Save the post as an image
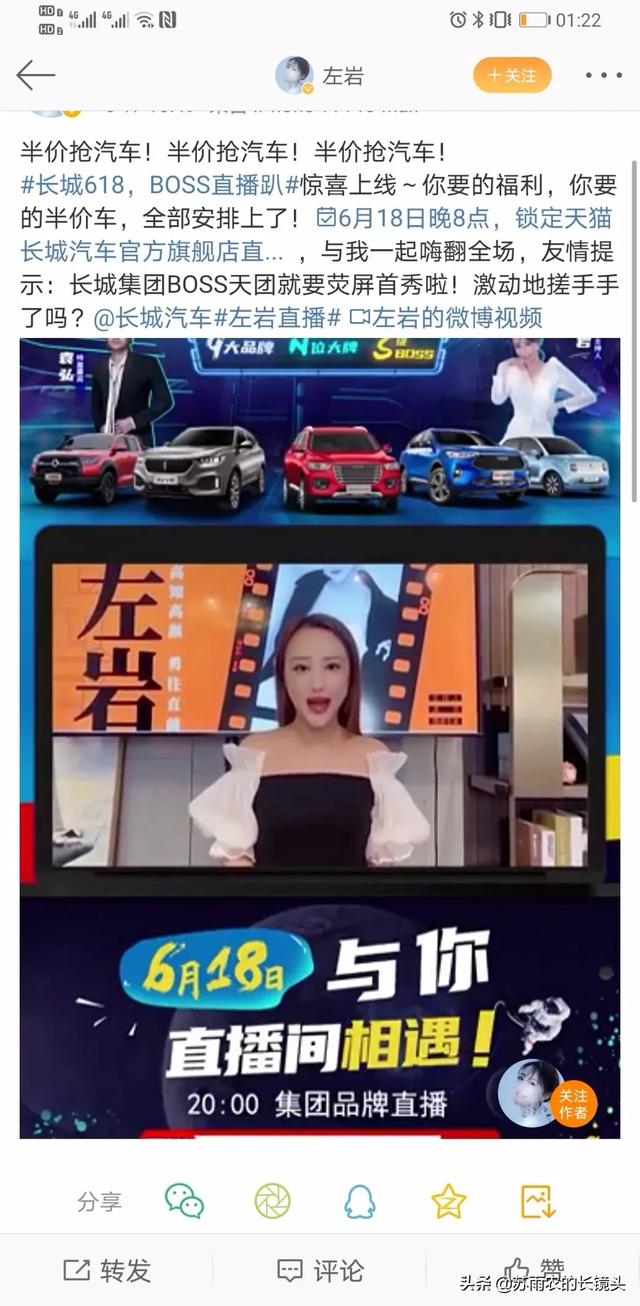This screenshot has height=1306, width=640. pos(537,1200)
